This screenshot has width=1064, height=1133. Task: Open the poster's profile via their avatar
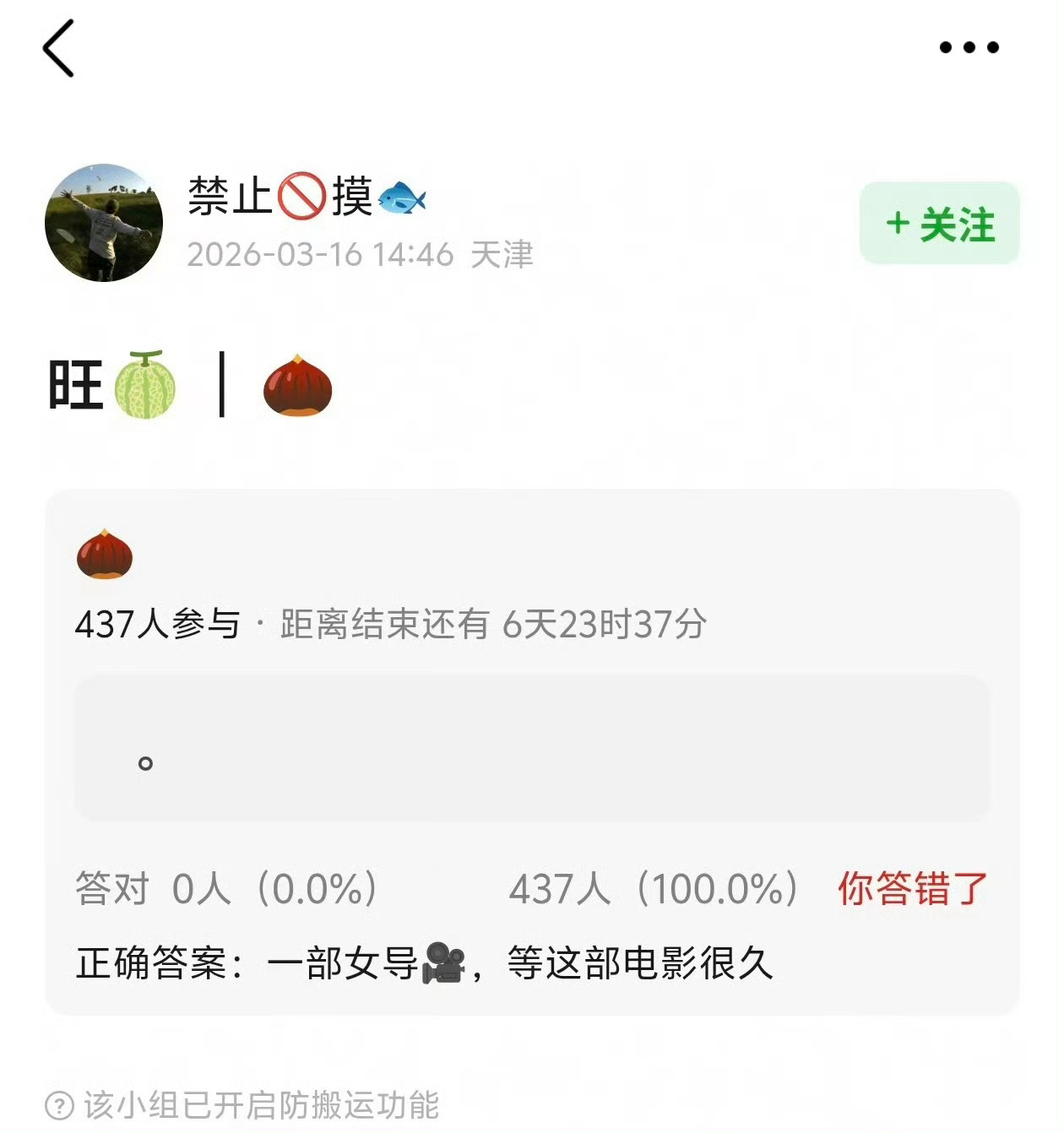pyautogui.click(x=103, y=222)
